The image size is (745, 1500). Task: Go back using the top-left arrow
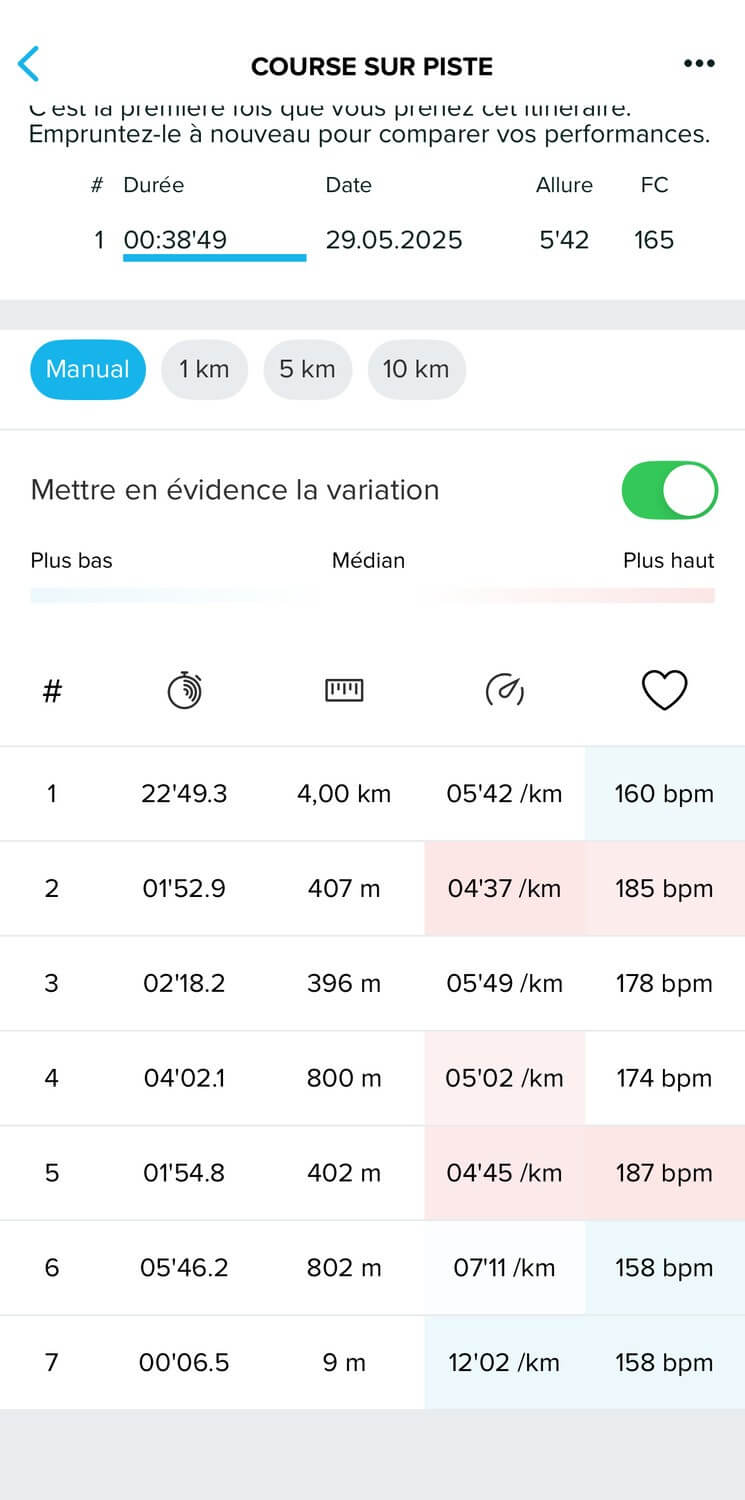29,64
